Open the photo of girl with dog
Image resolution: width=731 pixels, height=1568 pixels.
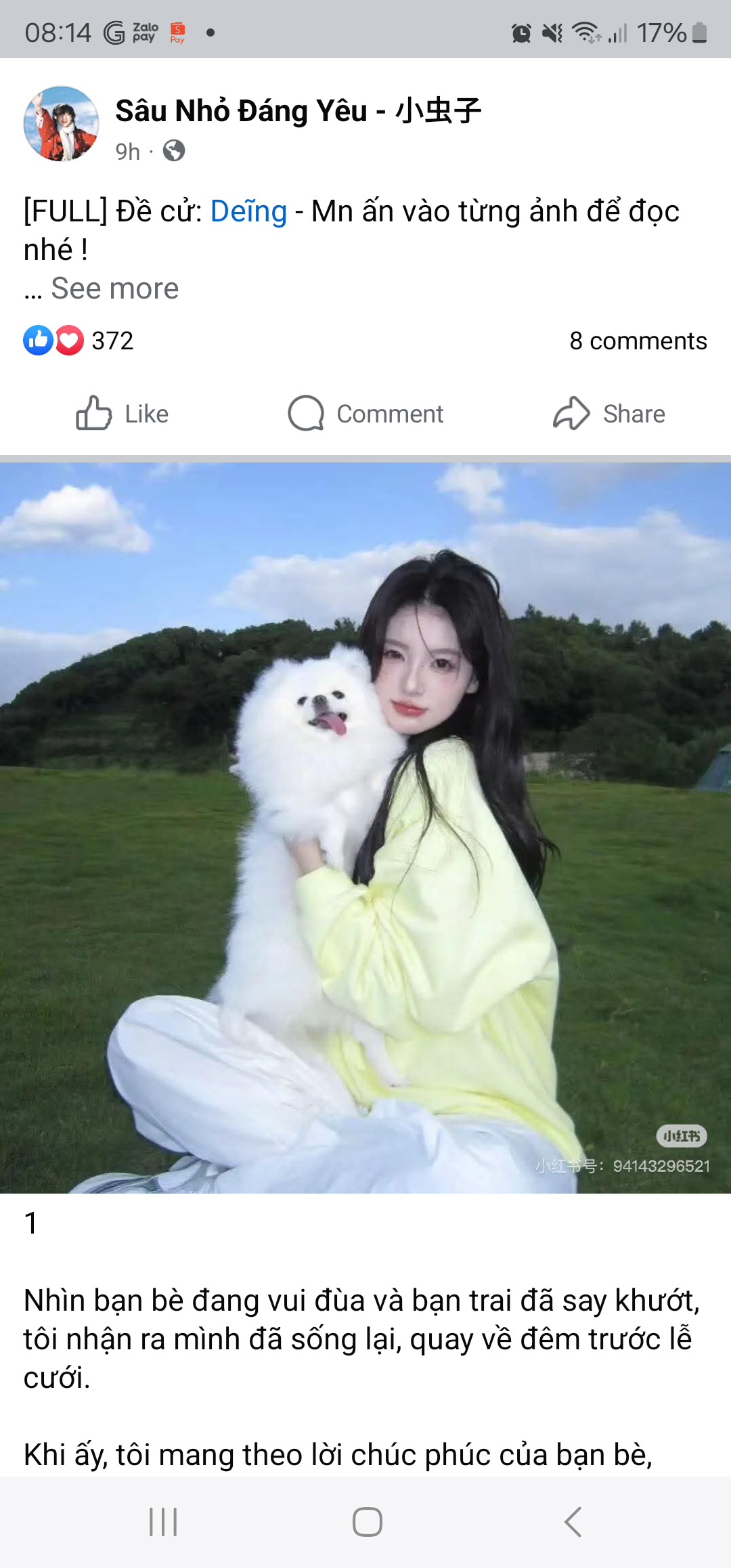365,827
